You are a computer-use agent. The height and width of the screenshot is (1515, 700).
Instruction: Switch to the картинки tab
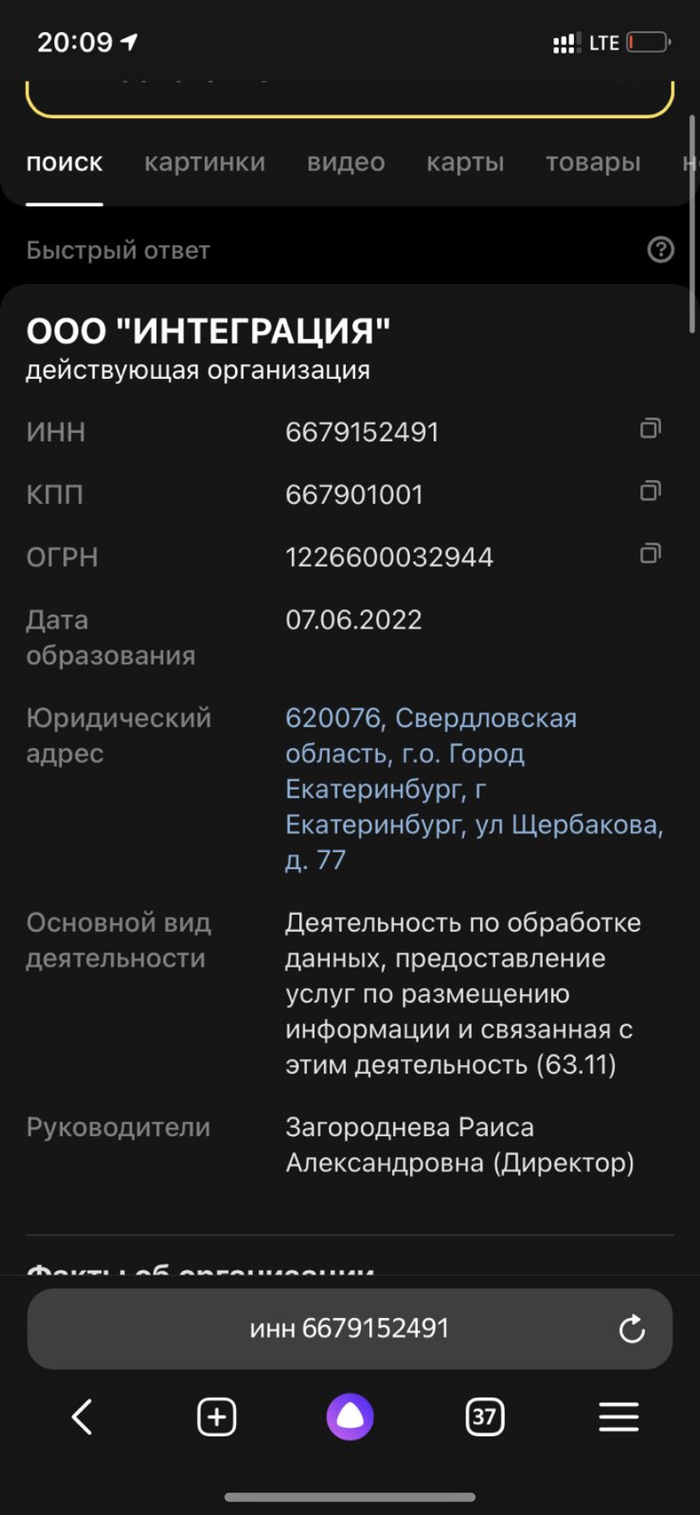(204, 162)
